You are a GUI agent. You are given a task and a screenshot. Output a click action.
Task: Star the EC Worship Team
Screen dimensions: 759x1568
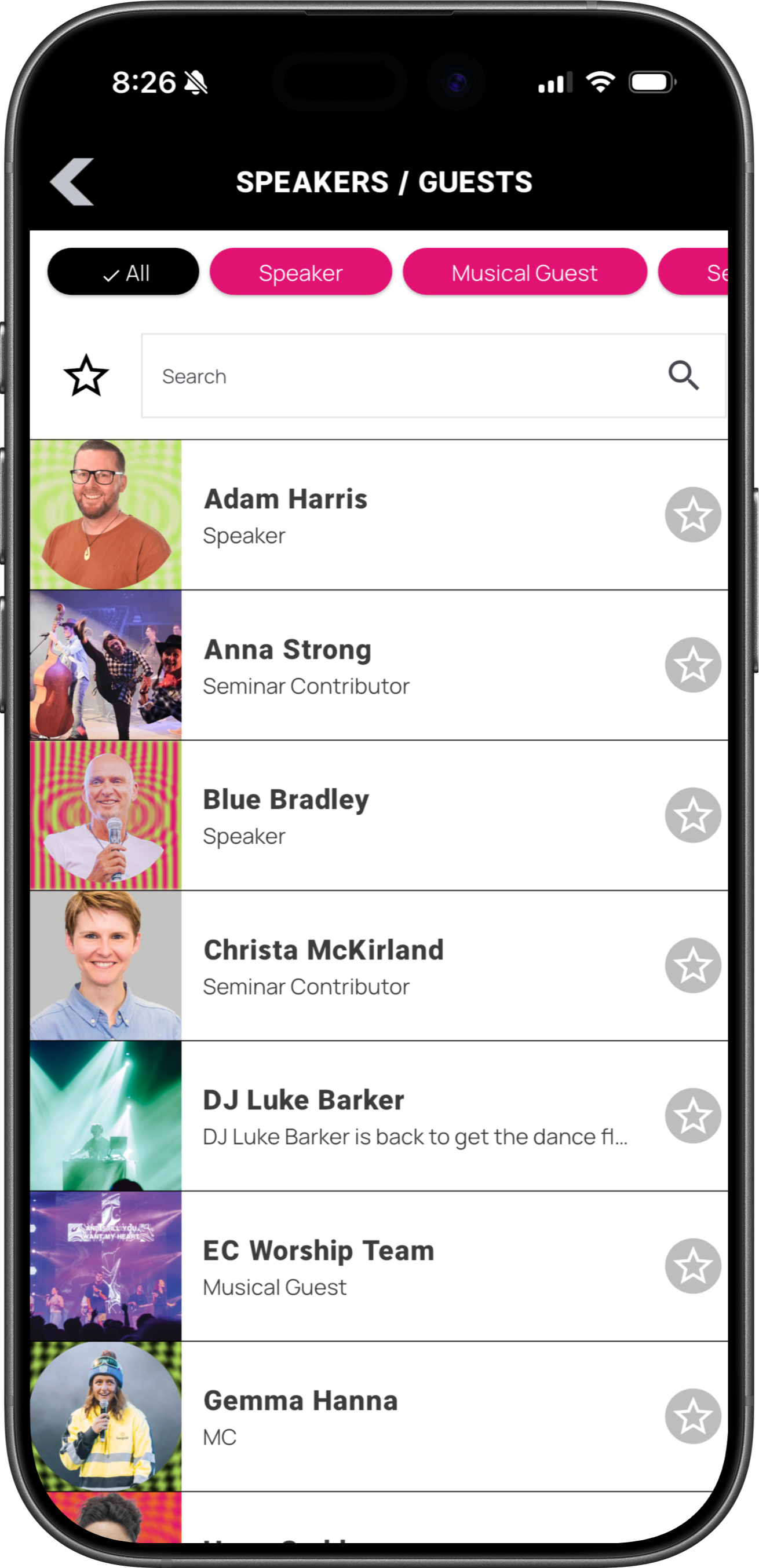point(692,1267)
